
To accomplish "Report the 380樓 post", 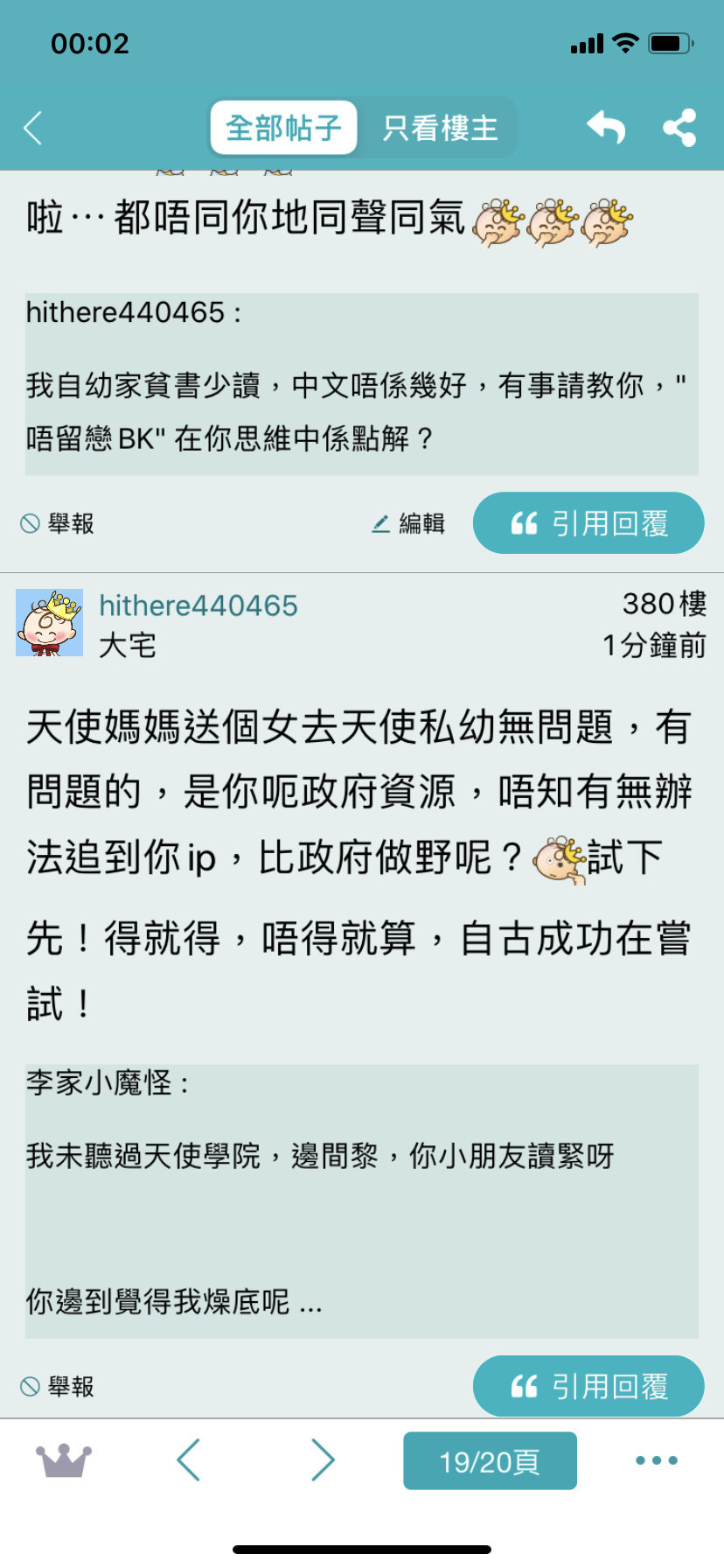I will 57,1386.
